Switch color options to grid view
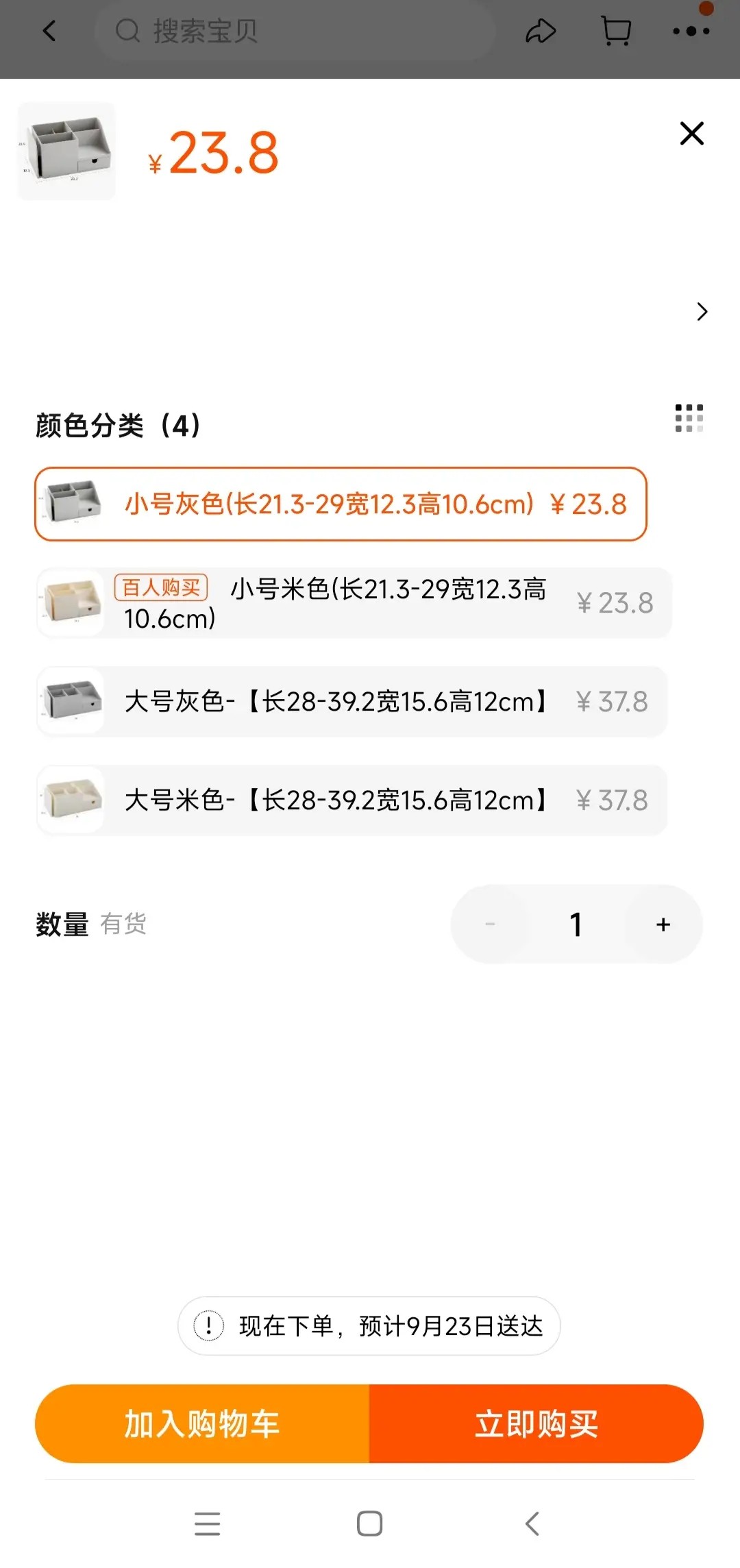 (689, 418)
